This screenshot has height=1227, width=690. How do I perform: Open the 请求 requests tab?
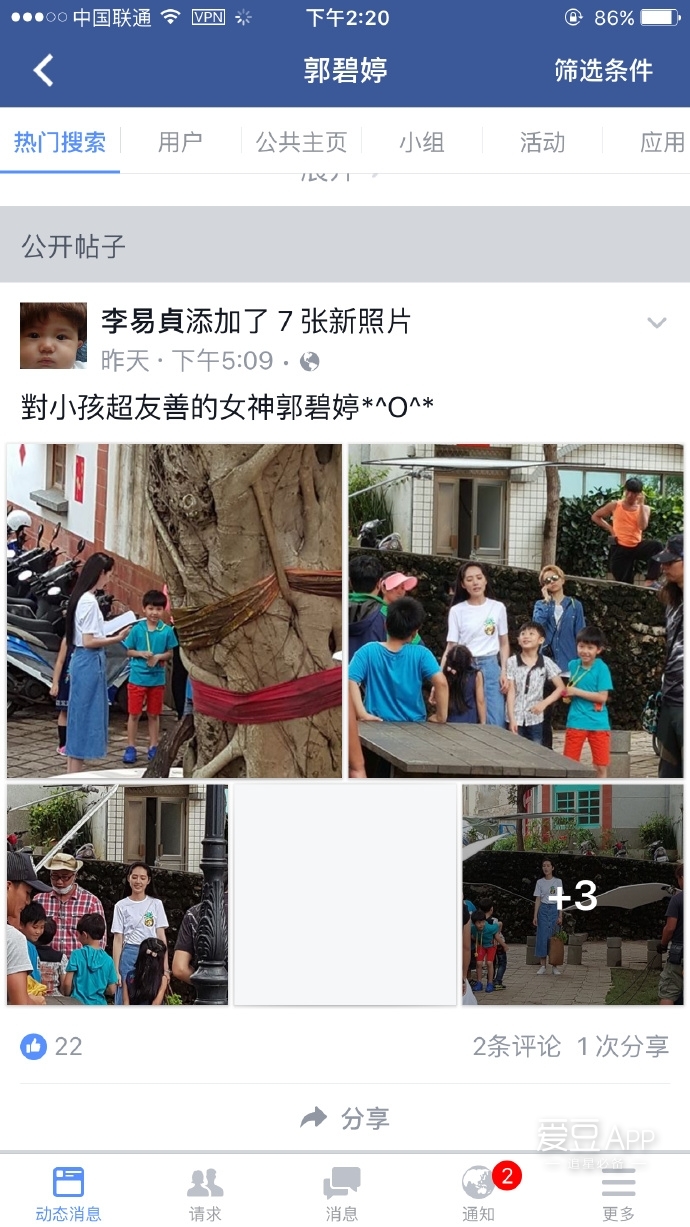pos(205,1192)
